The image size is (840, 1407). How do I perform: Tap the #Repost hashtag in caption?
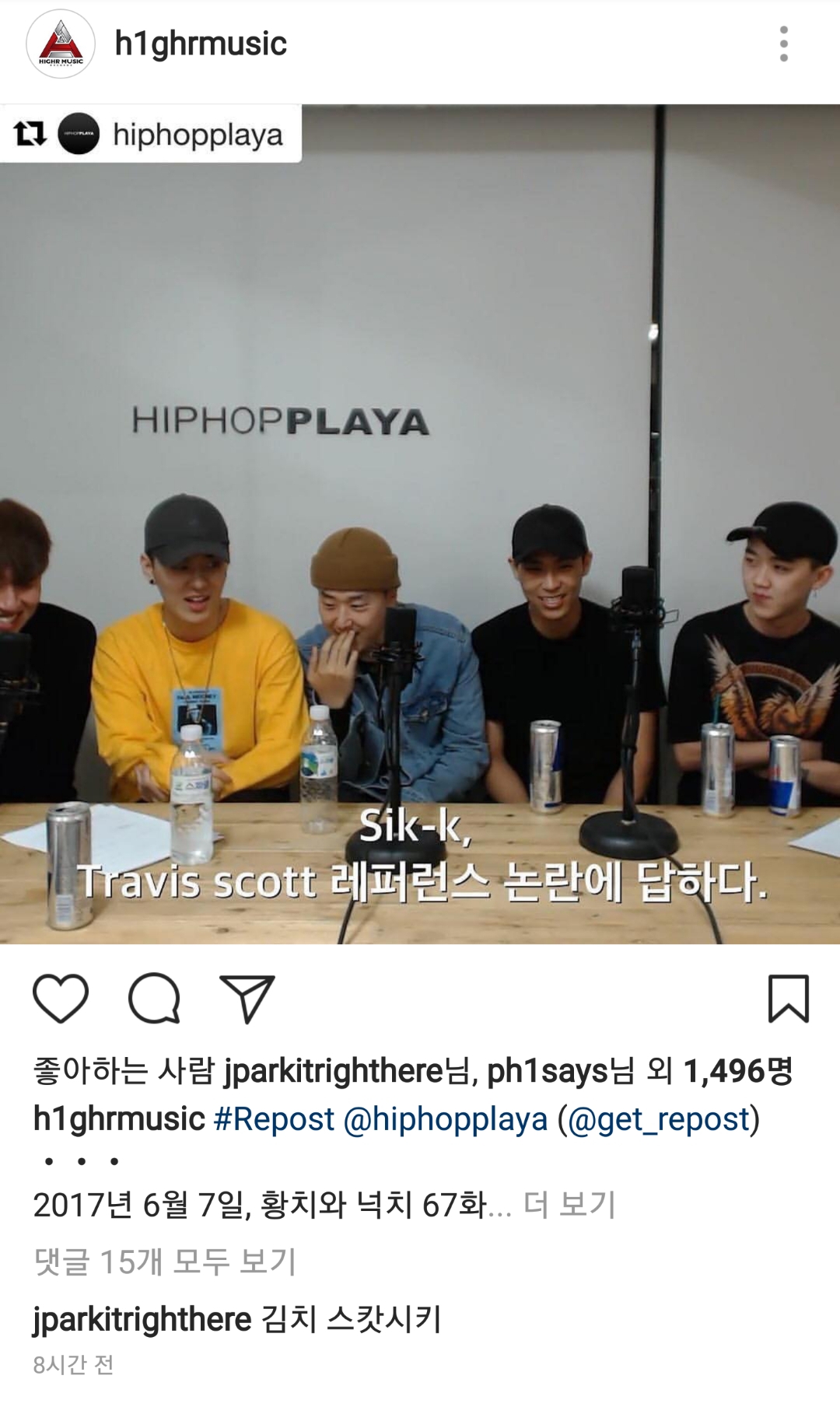(274, 1119)
